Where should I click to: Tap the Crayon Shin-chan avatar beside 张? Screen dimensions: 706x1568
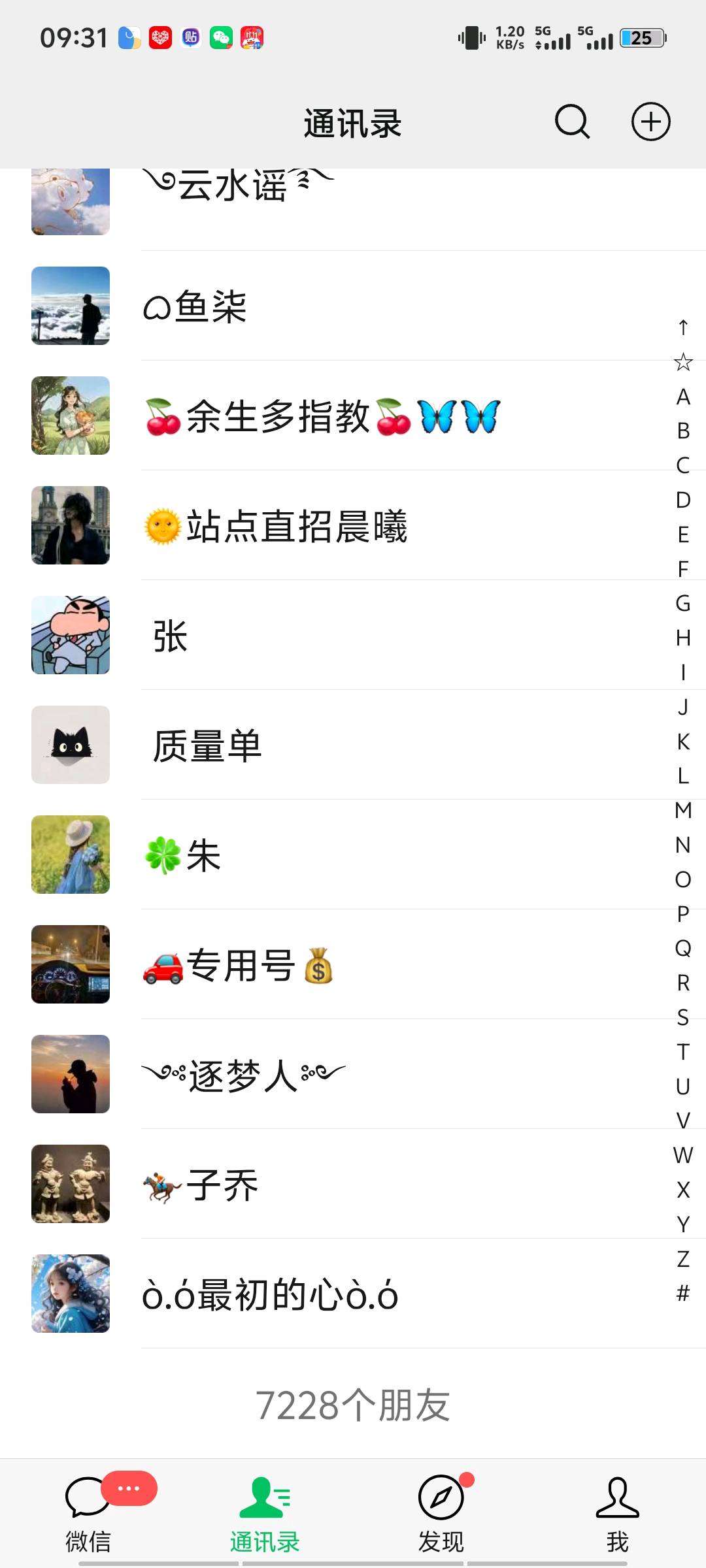pyautogui.click(x=71, y=635)
